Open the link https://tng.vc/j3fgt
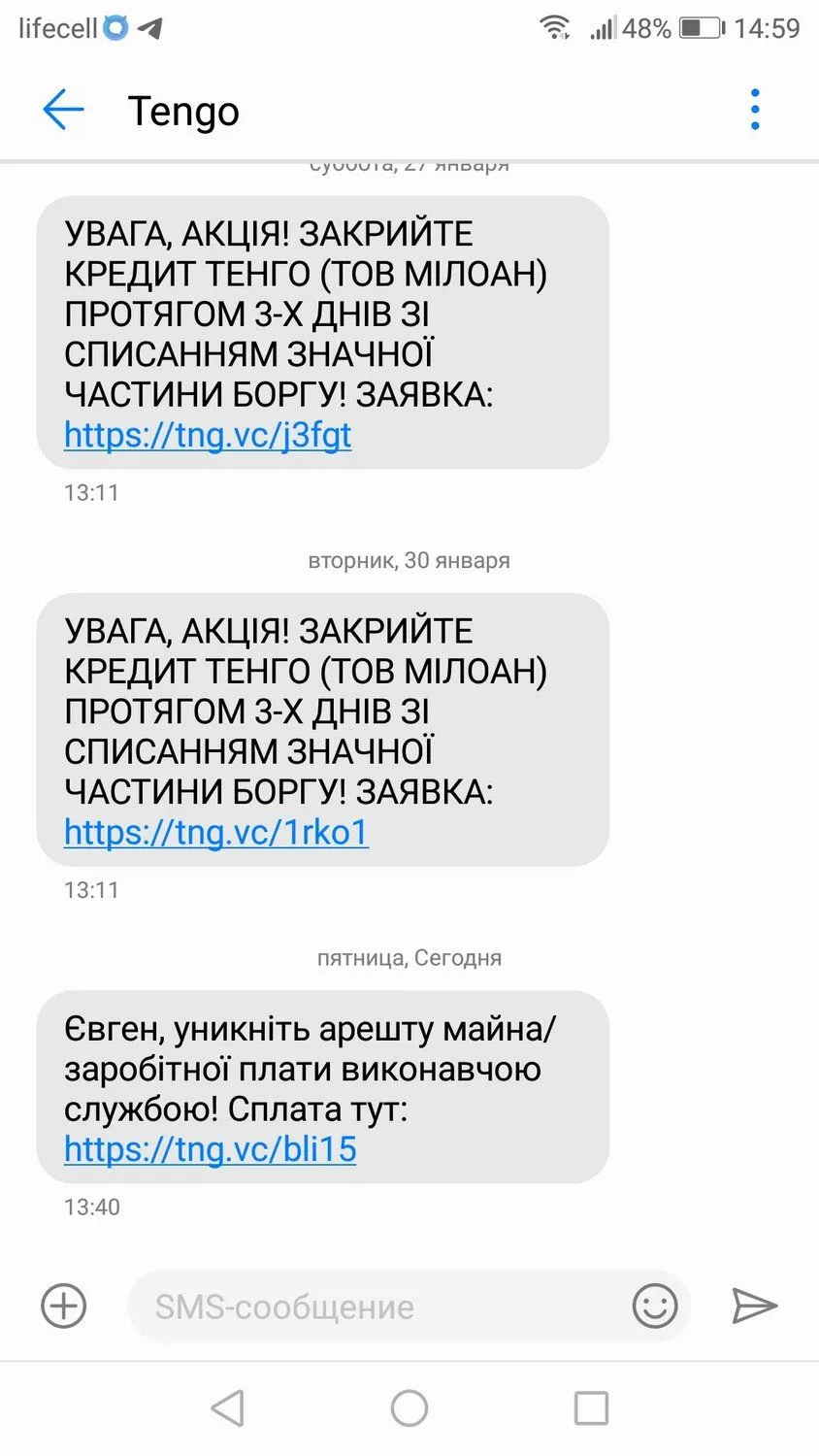 [208, 435]
